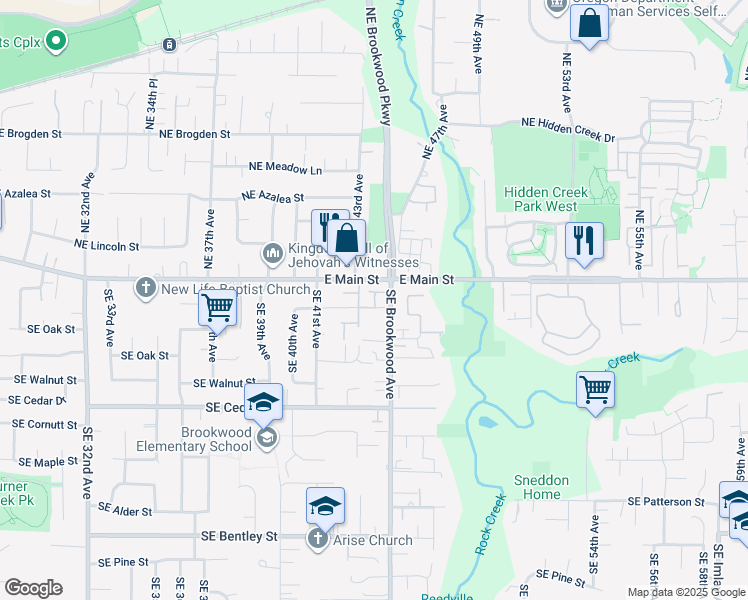Select the Brookwood Elementary School place pin
The image size is (748, 600).
266,438
